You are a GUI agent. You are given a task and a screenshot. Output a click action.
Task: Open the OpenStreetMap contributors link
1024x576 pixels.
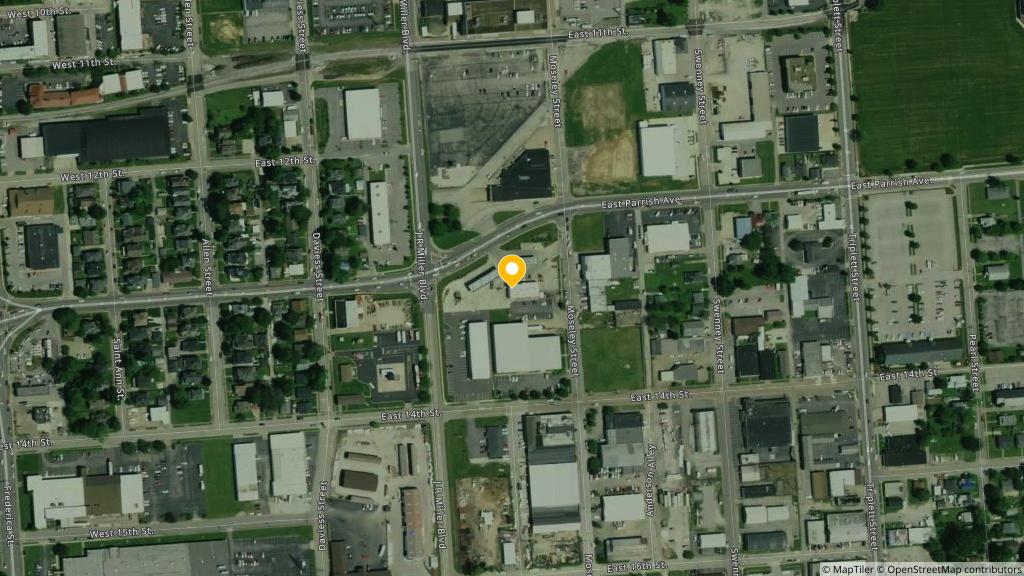[x=950, y=569]
